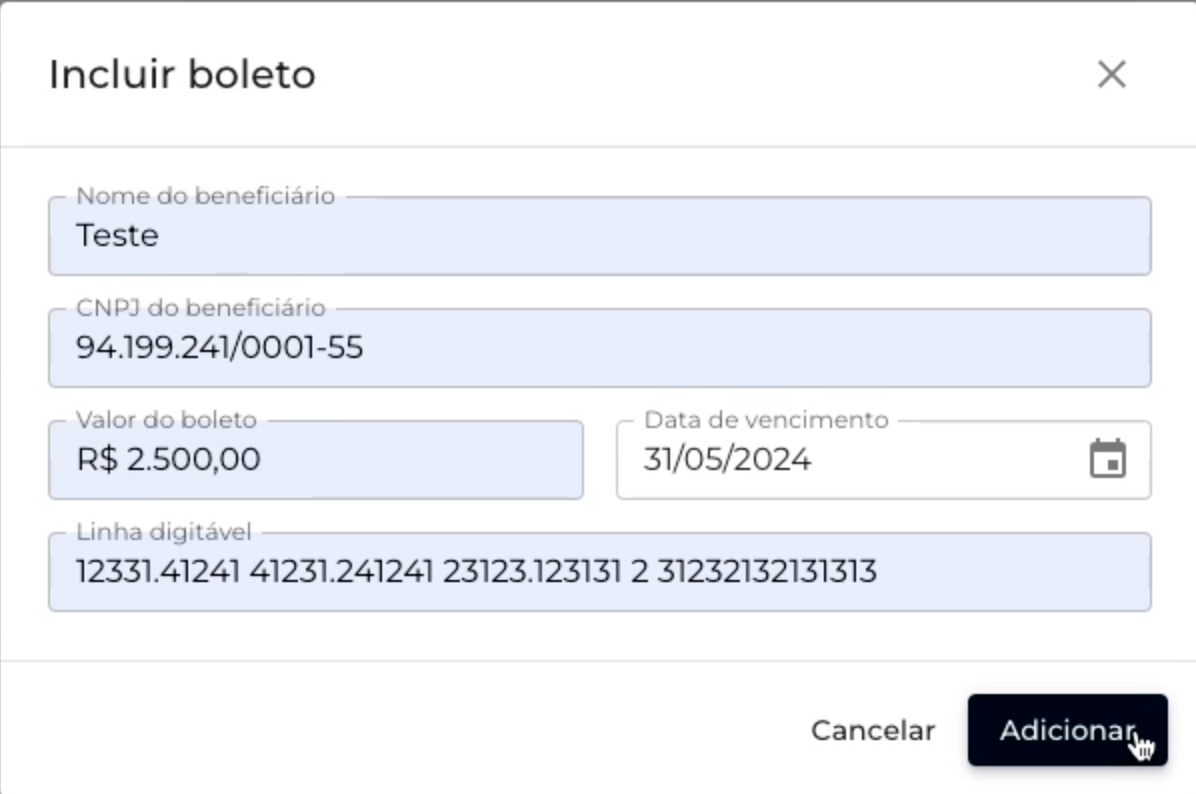Focus the Valor do boleto field

(x=315, y=460)
